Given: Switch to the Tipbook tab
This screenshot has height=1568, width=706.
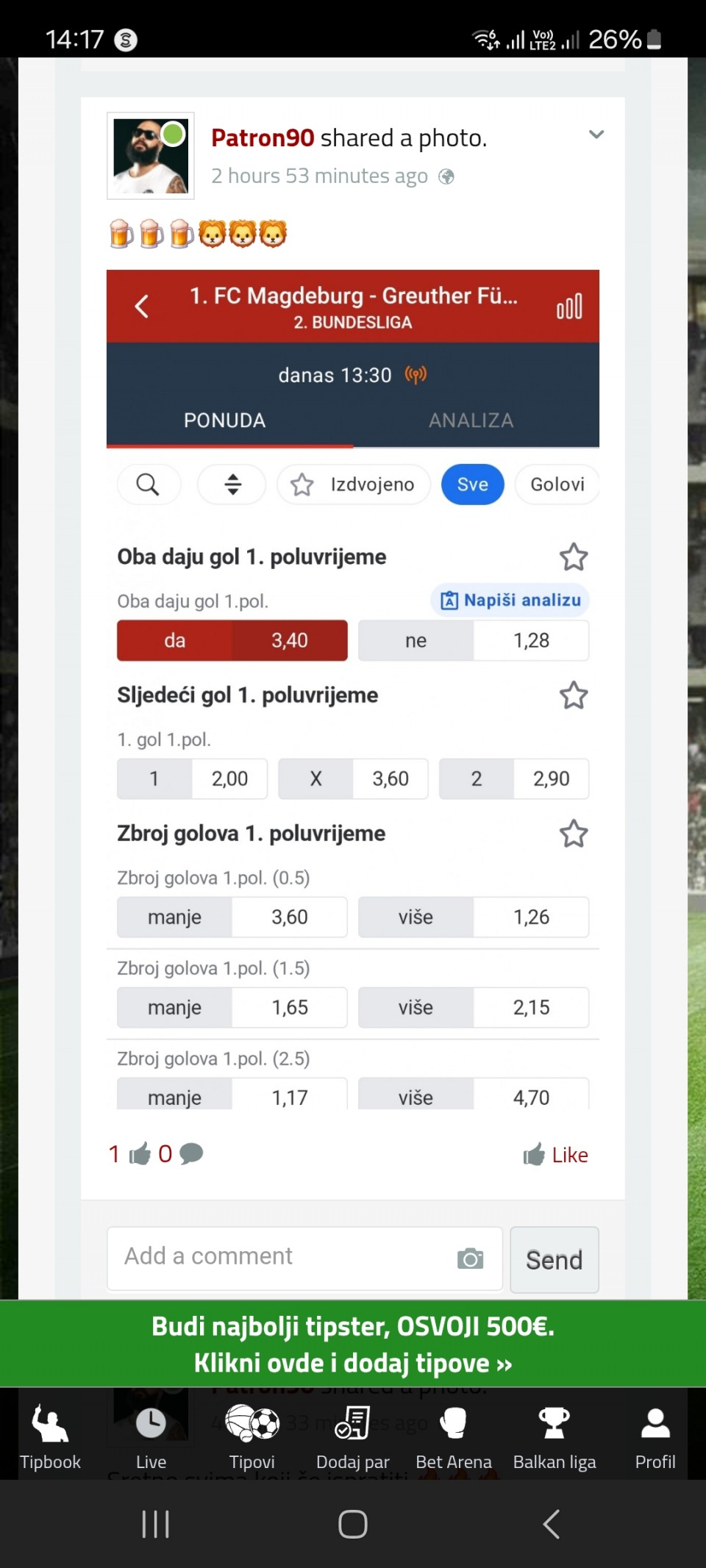Looking at the screenshot, I should click(50, 1436).
